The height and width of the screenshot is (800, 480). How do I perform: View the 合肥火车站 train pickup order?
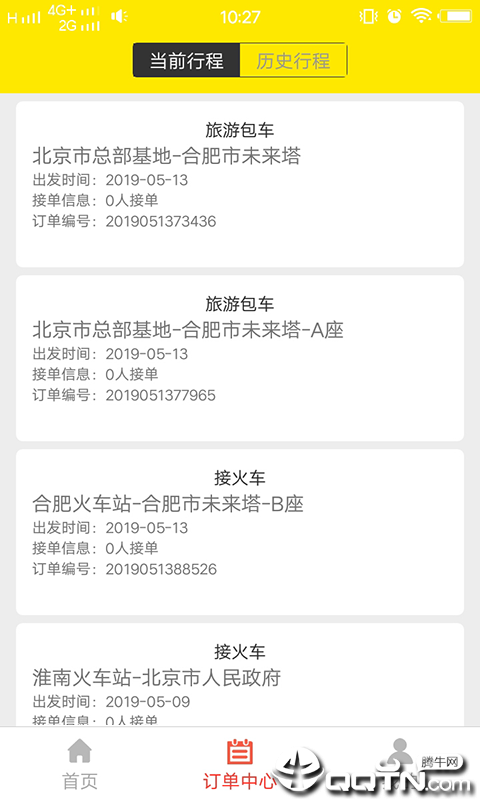[x=240, y=532]
